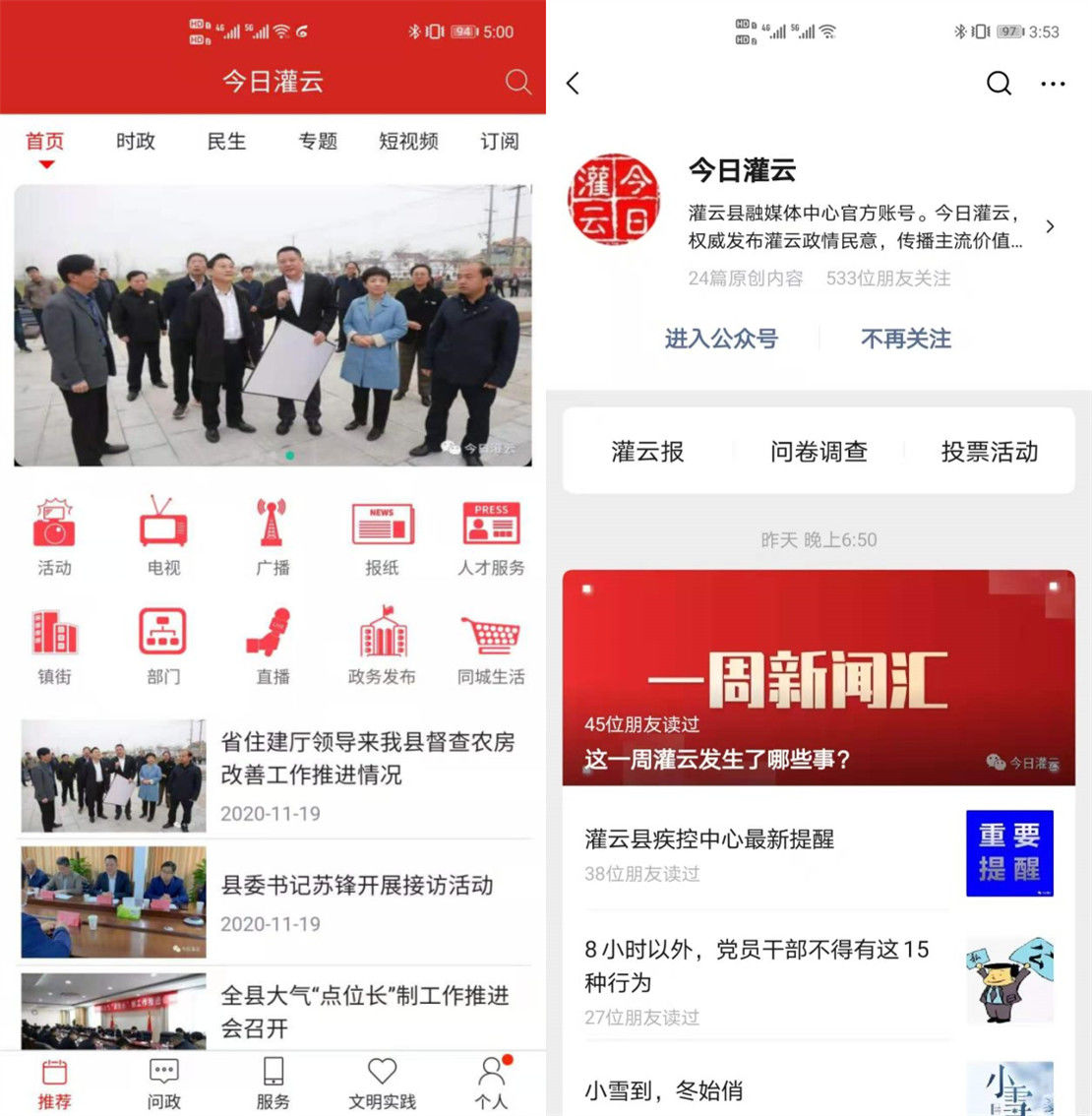Image resolution: width=1092 pixels, height=1116 pixels.
Task: Go back using the left arrow
Action: pyautogui.click(x=574, y=84)
